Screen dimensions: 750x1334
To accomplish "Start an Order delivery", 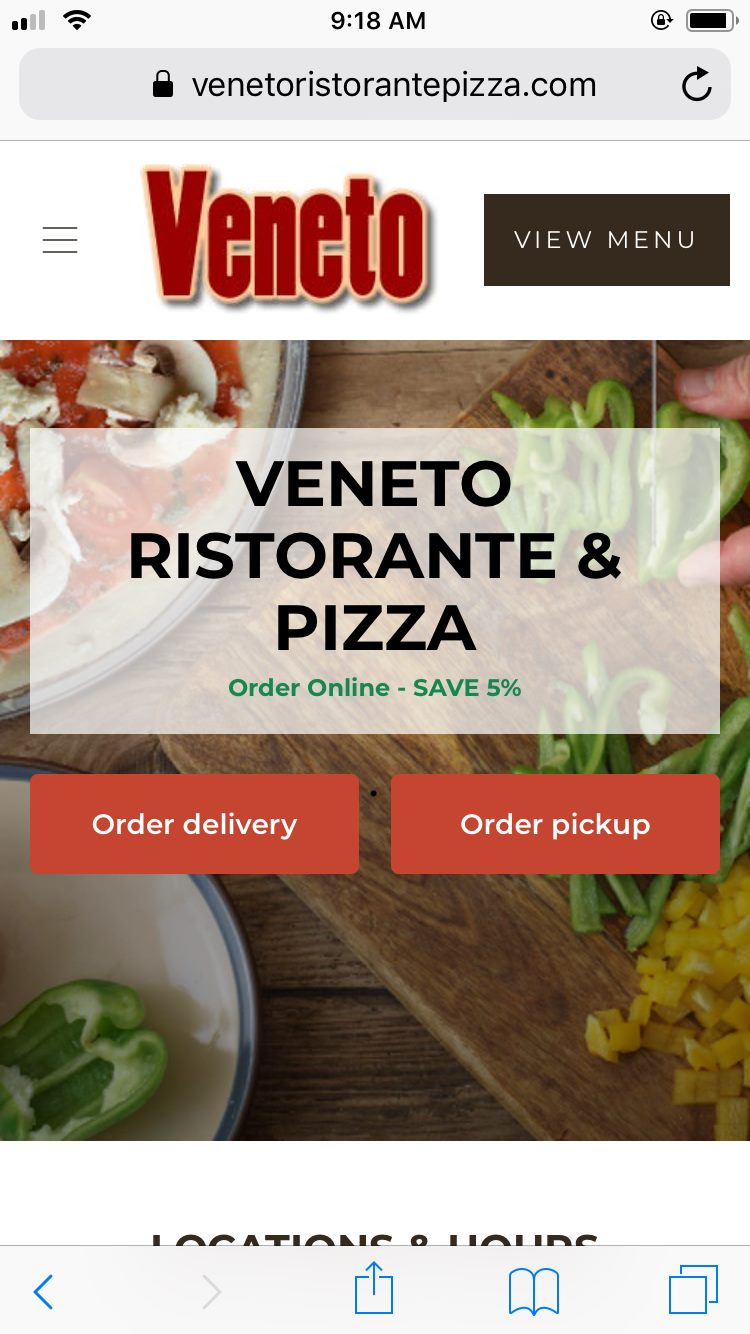I will [x=194, y=824].
